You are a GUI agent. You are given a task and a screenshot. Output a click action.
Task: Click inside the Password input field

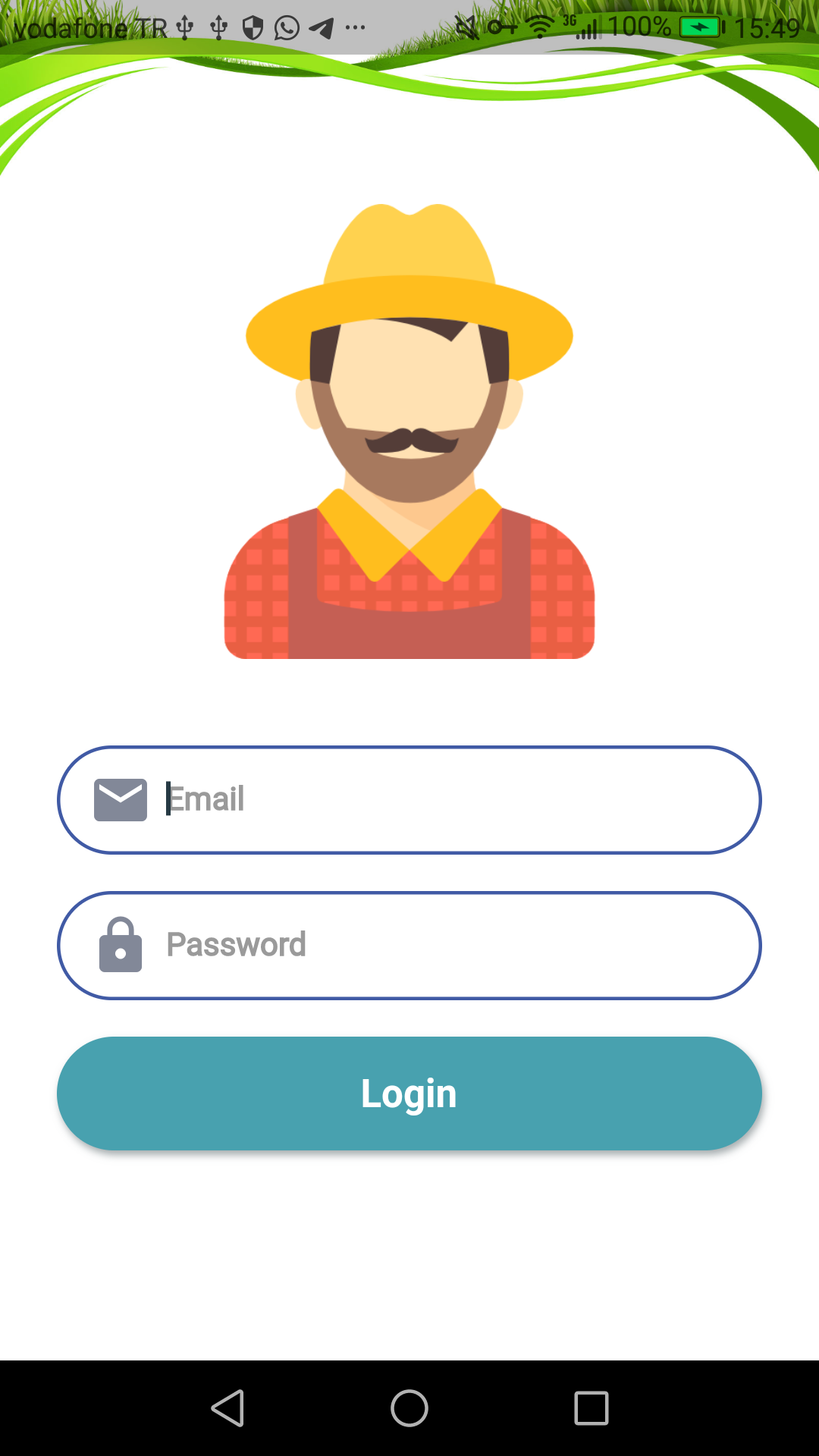pos(409,945)
